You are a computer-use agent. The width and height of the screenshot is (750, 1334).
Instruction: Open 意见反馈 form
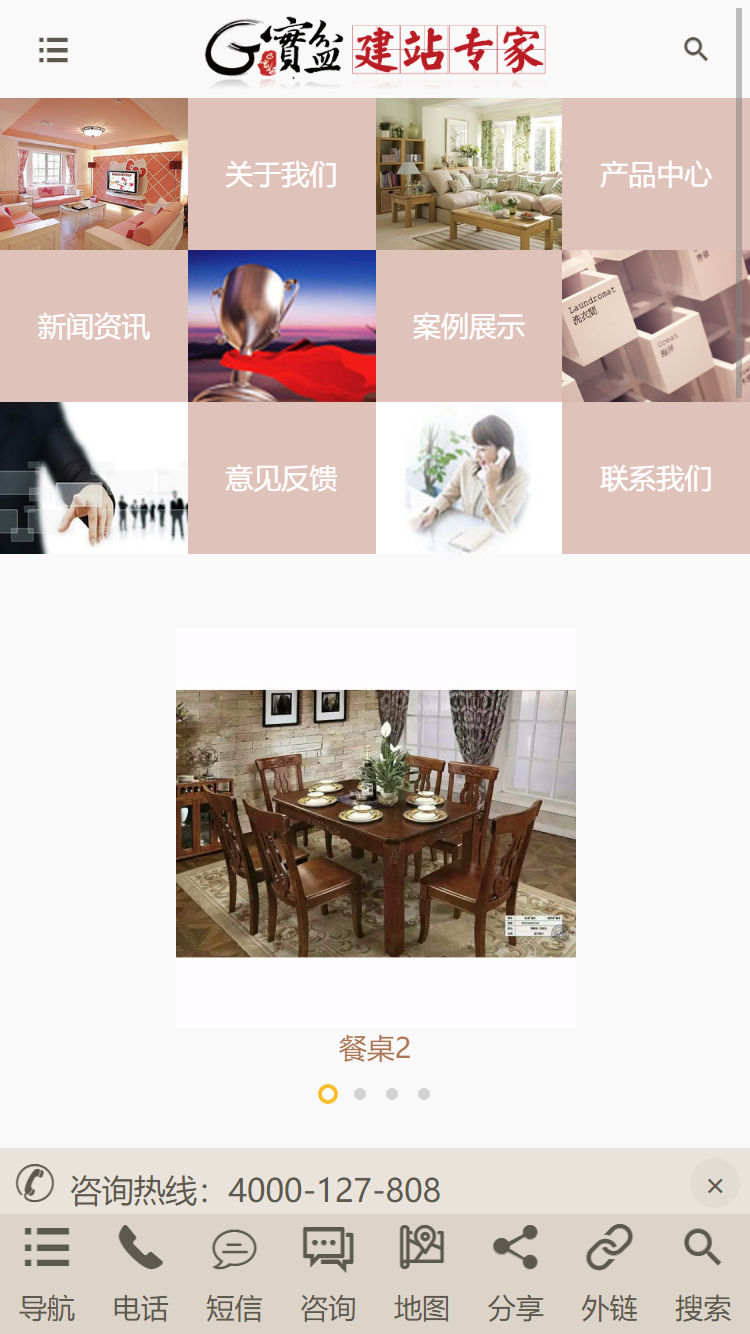point(281,478)
